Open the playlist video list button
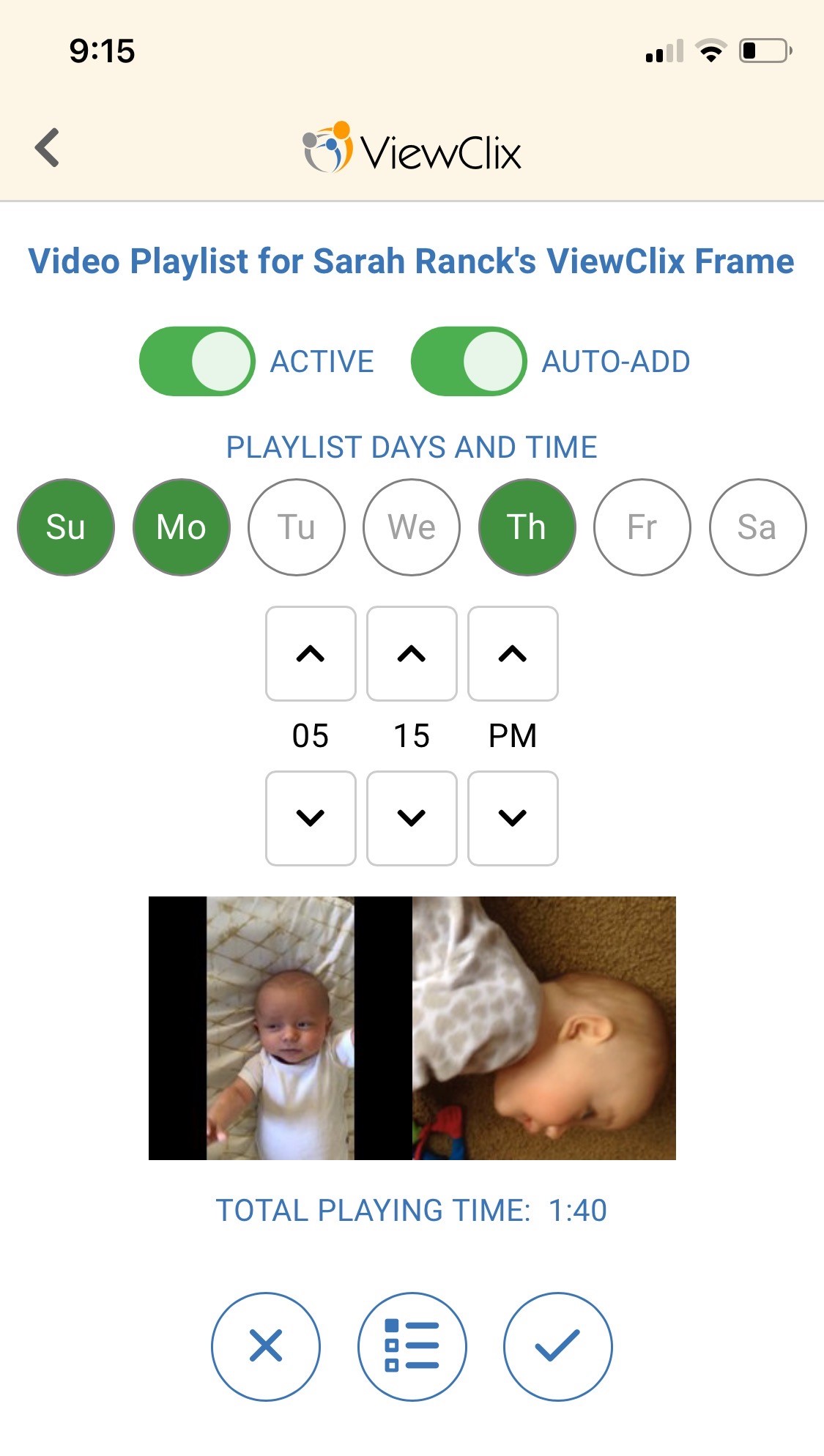 pos(412,1346)
